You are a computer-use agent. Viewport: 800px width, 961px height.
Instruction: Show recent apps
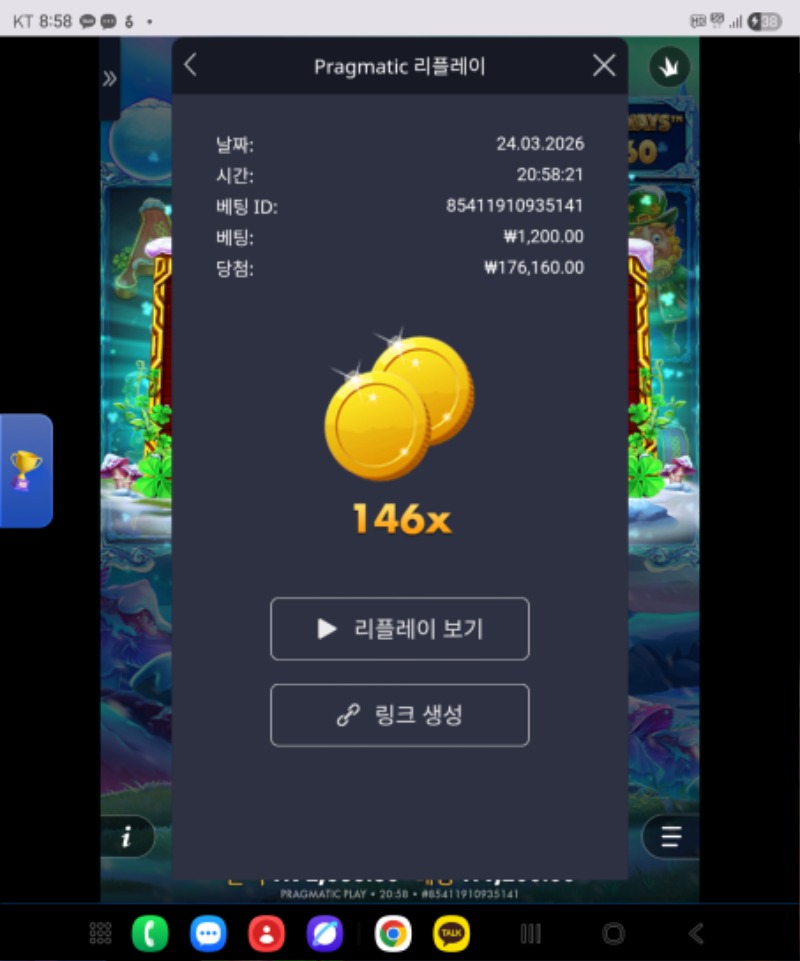(x=531, y=934)
